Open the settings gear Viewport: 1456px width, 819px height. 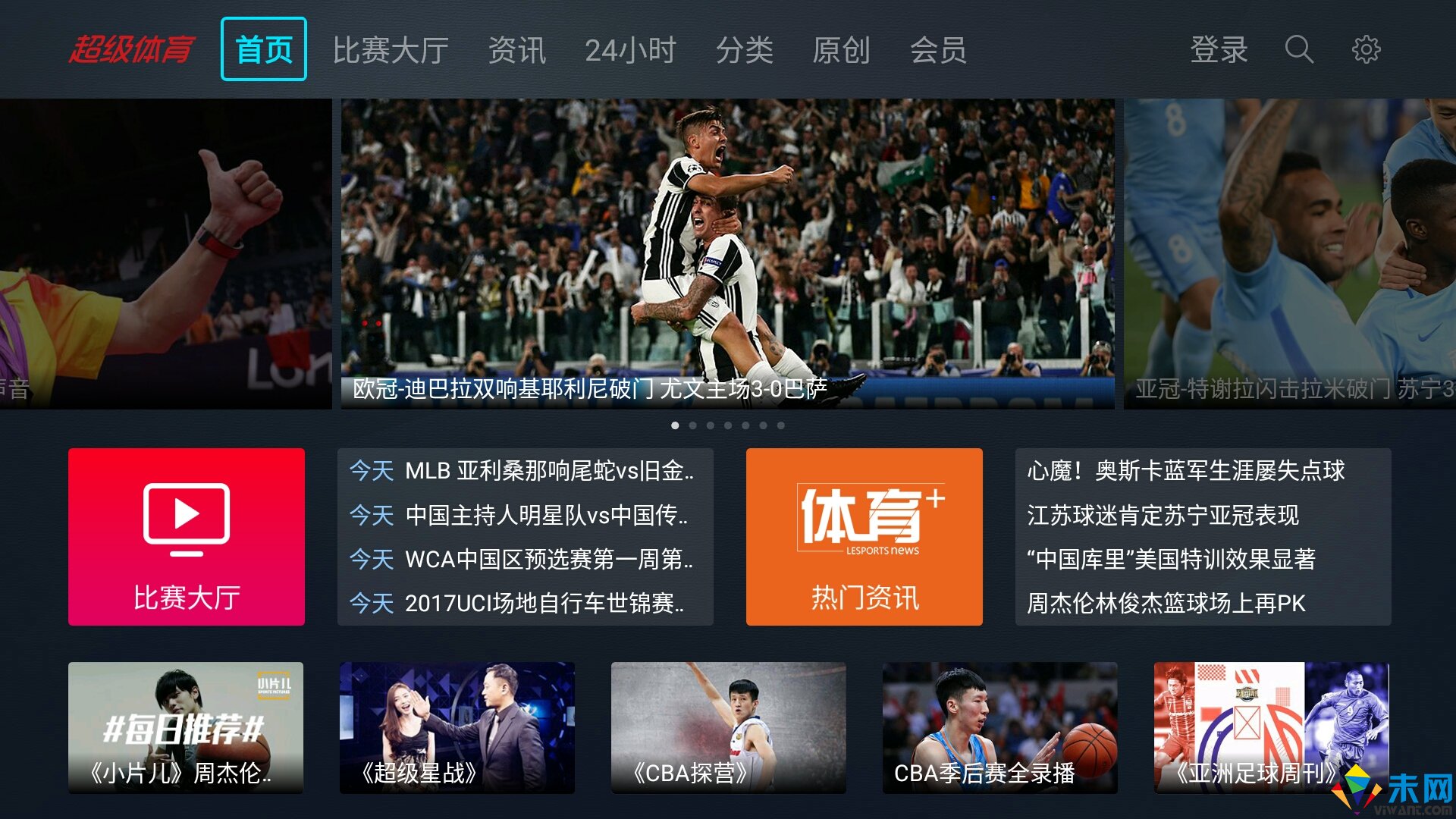coord(1366,49)
